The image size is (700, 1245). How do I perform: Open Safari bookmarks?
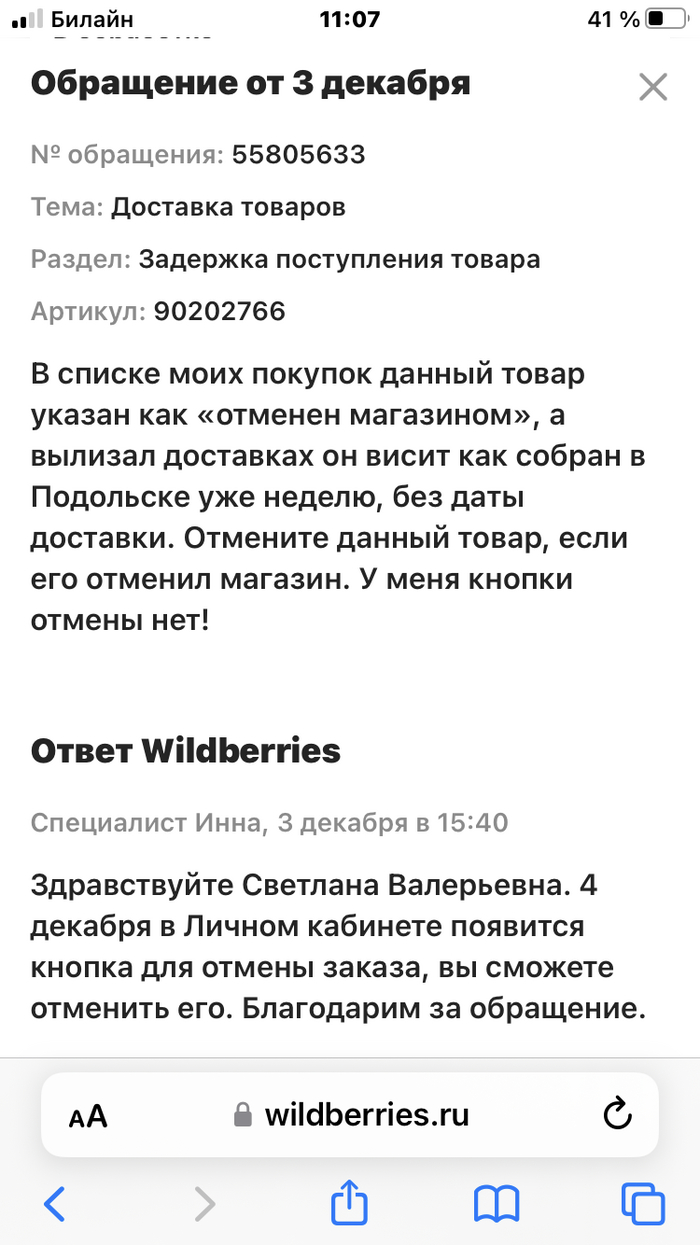coord(496,1204)
